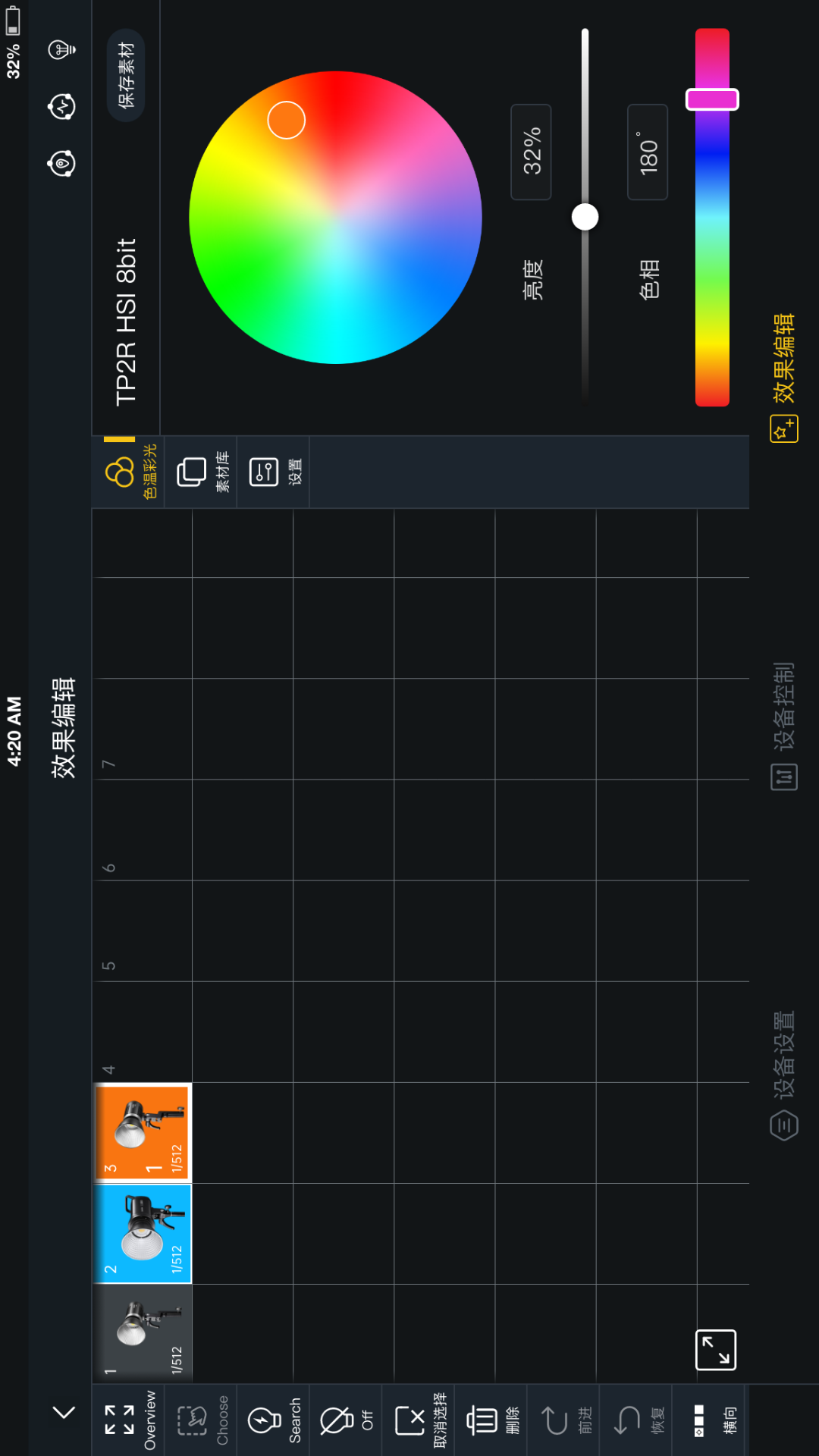819x1456 pixels.
Task: Tap the 保存素材 save button
Action: coord(126,74)
